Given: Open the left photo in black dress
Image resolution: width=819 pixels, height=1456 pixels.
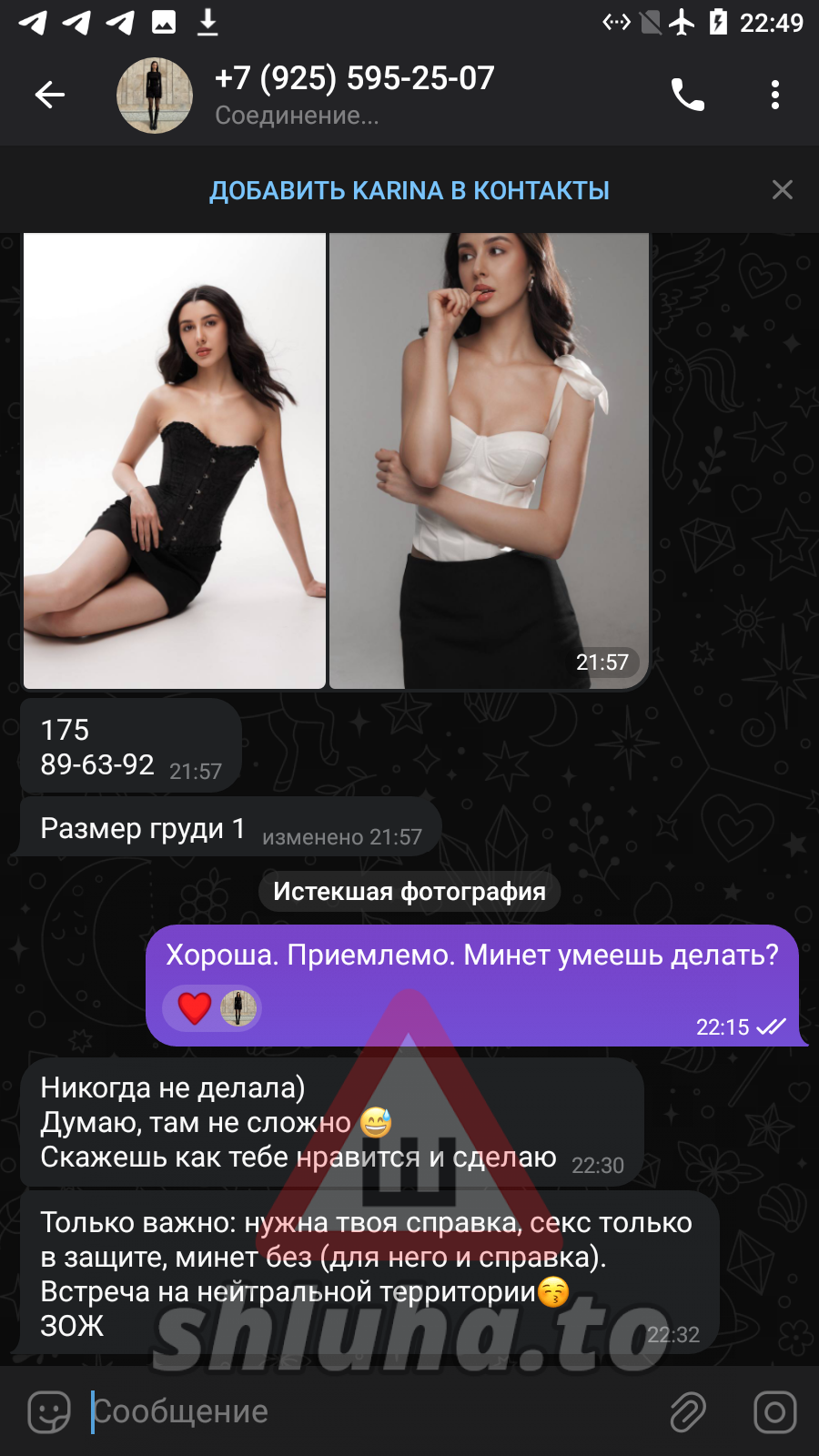Looking at the screenshot, I should click(174, 460).
